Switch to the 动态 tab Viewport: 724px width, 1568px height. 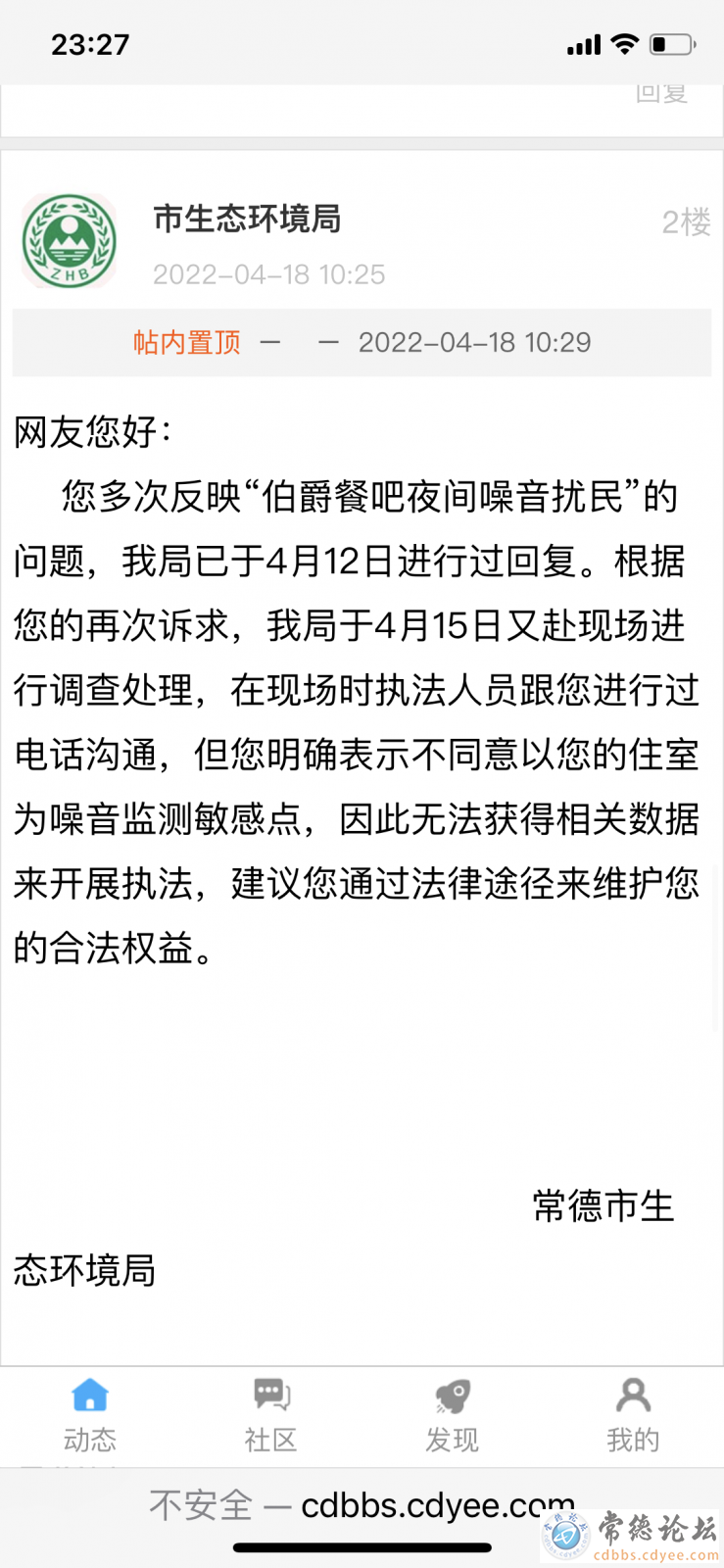pos(90,1416)
